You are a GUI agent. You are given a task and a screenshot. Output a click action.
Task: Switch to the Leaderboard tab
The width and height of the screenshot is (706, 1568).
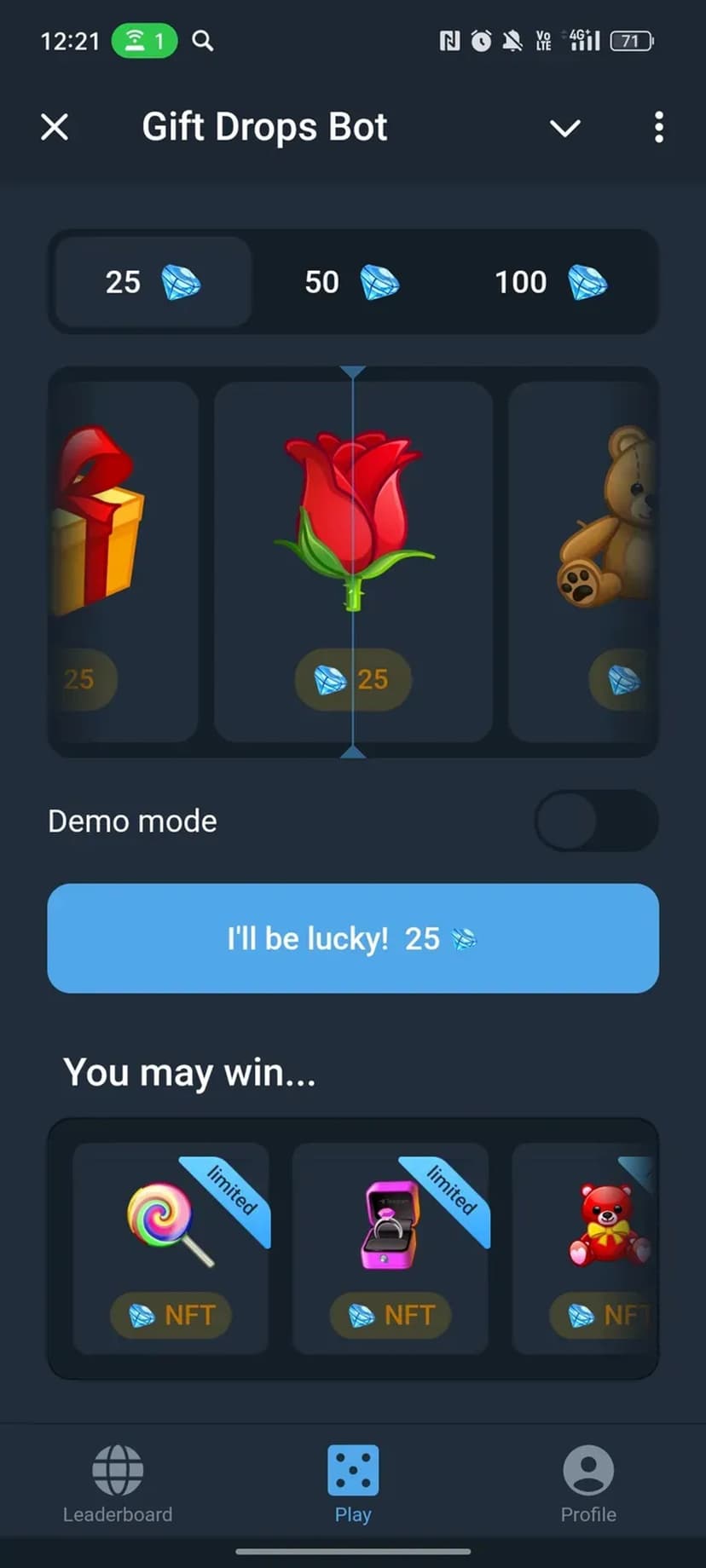point(118,1484)
